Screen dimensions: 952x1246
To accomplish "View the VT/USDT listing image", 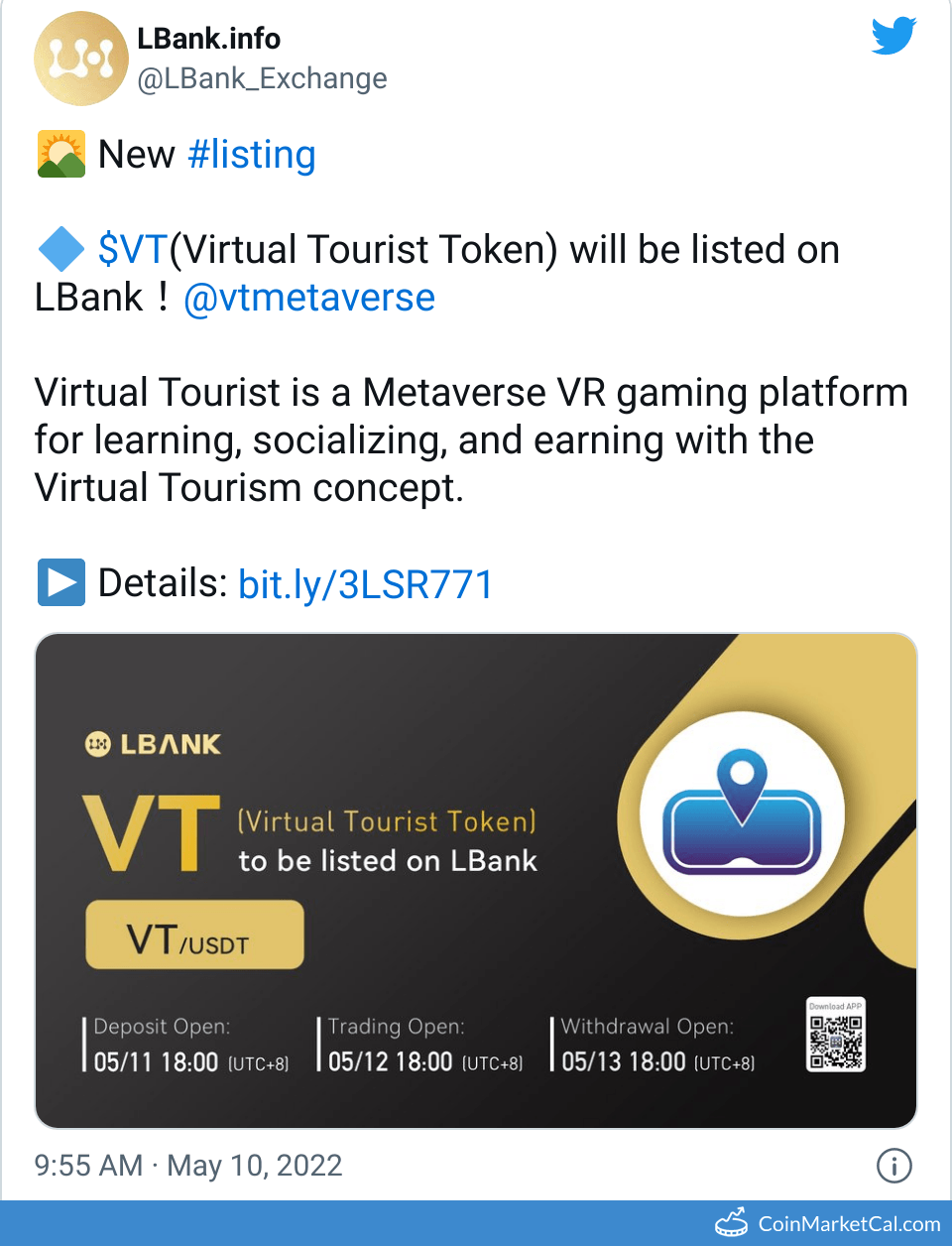I will (476, 880).
